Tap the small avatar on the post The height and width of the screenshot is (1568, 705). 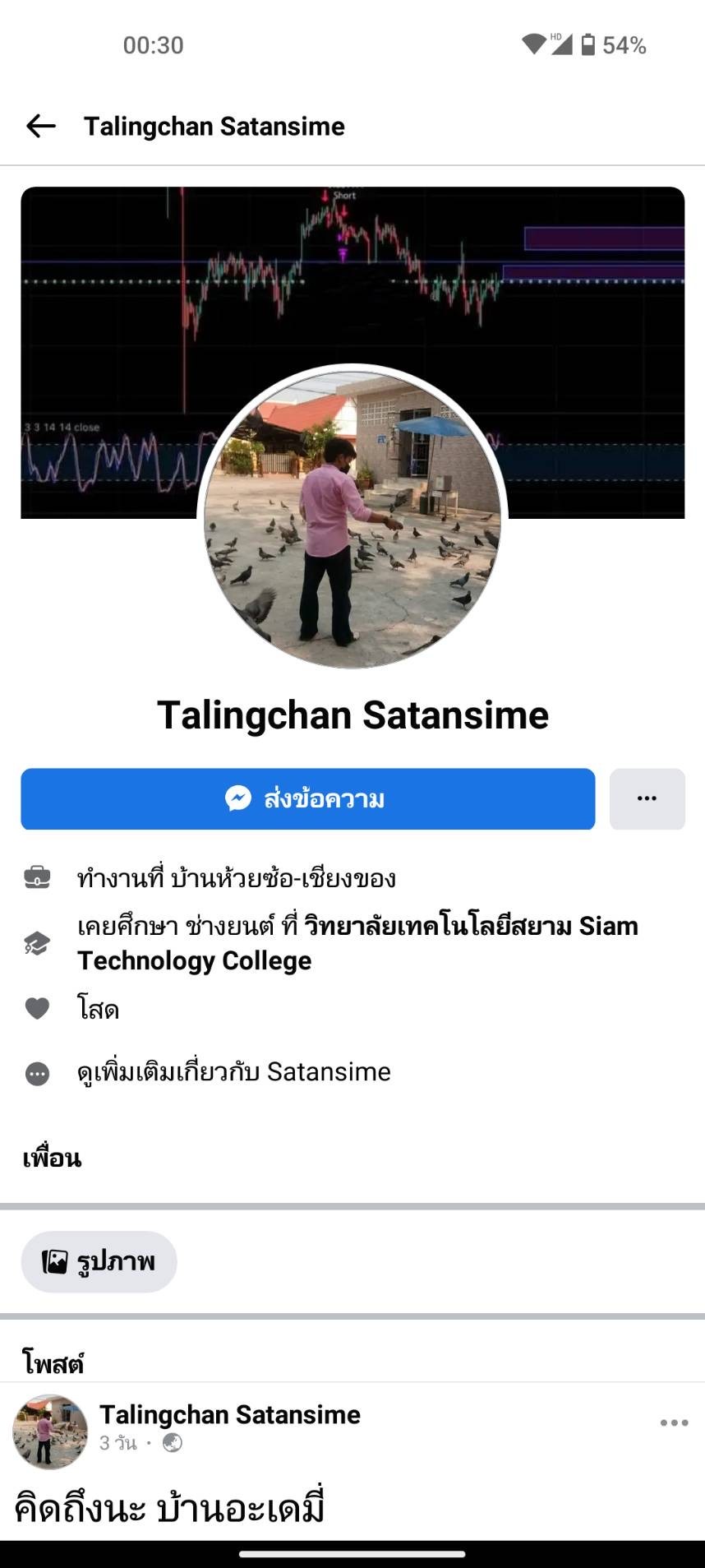pos(50,1431)
